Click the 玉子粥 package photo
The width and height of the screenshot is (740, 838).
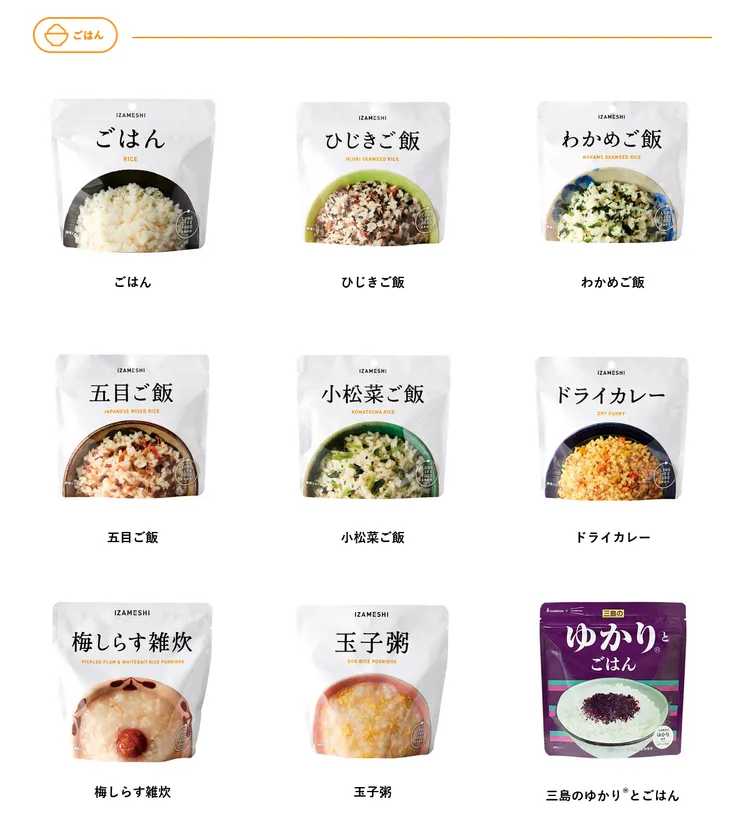[x=370, y=685]
